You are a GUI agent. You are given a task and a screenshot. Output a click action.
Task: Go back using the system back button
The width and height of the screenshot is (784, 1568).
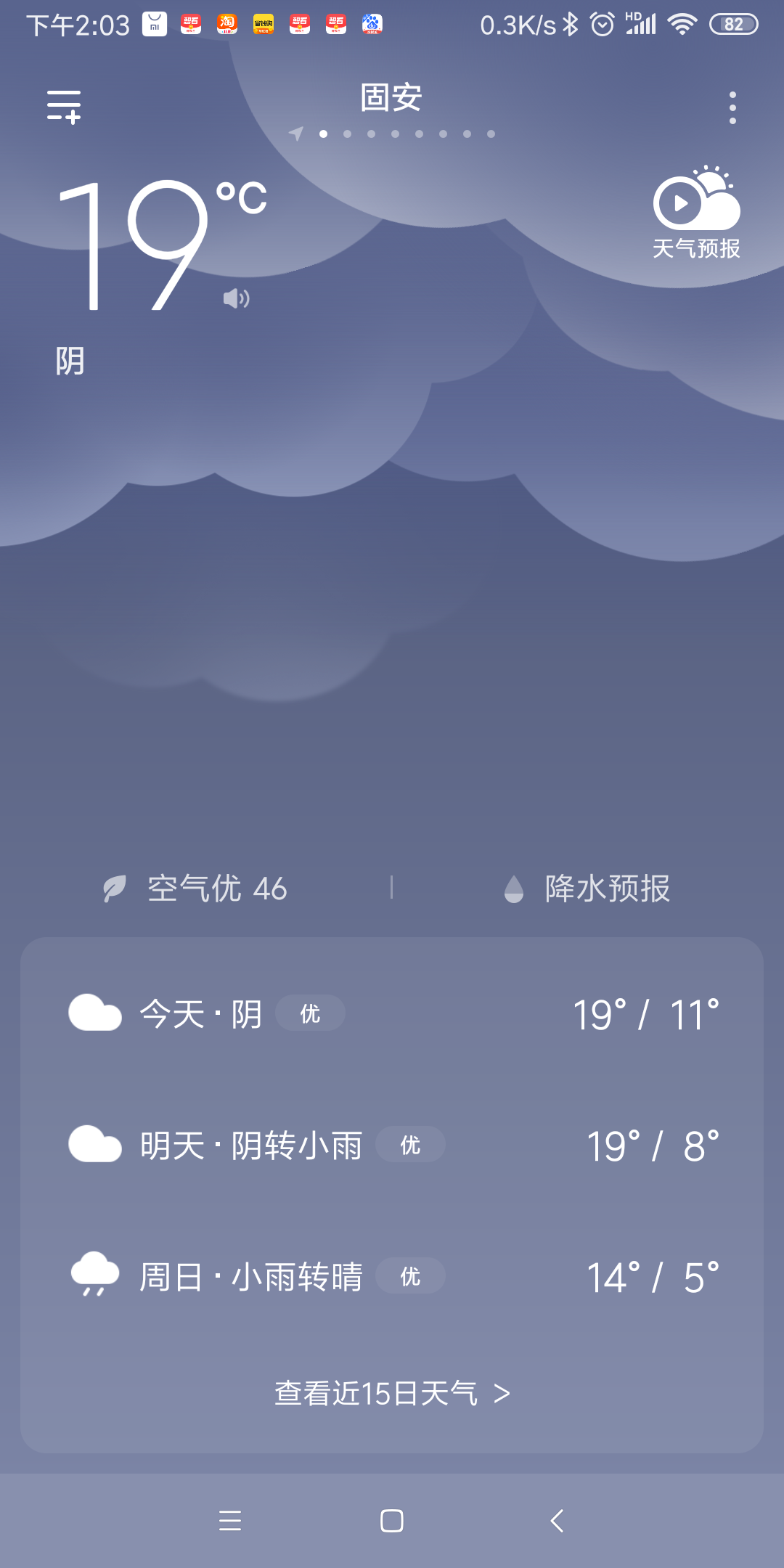557,1521
